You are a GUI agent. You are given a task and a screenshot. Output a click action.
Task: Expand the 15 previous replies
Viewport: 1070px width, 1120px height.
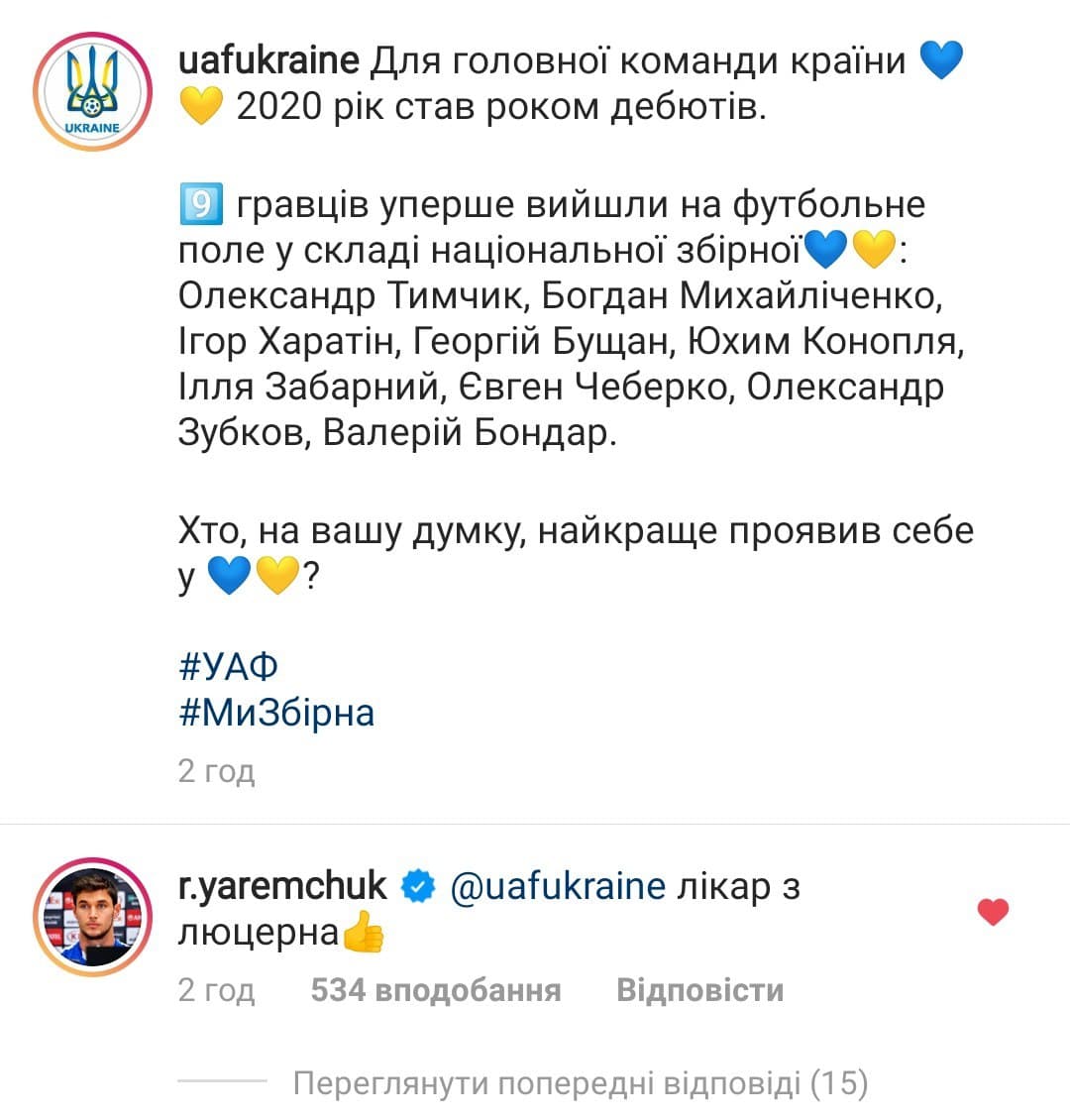pyautogui.click(x=580, y=1083)
